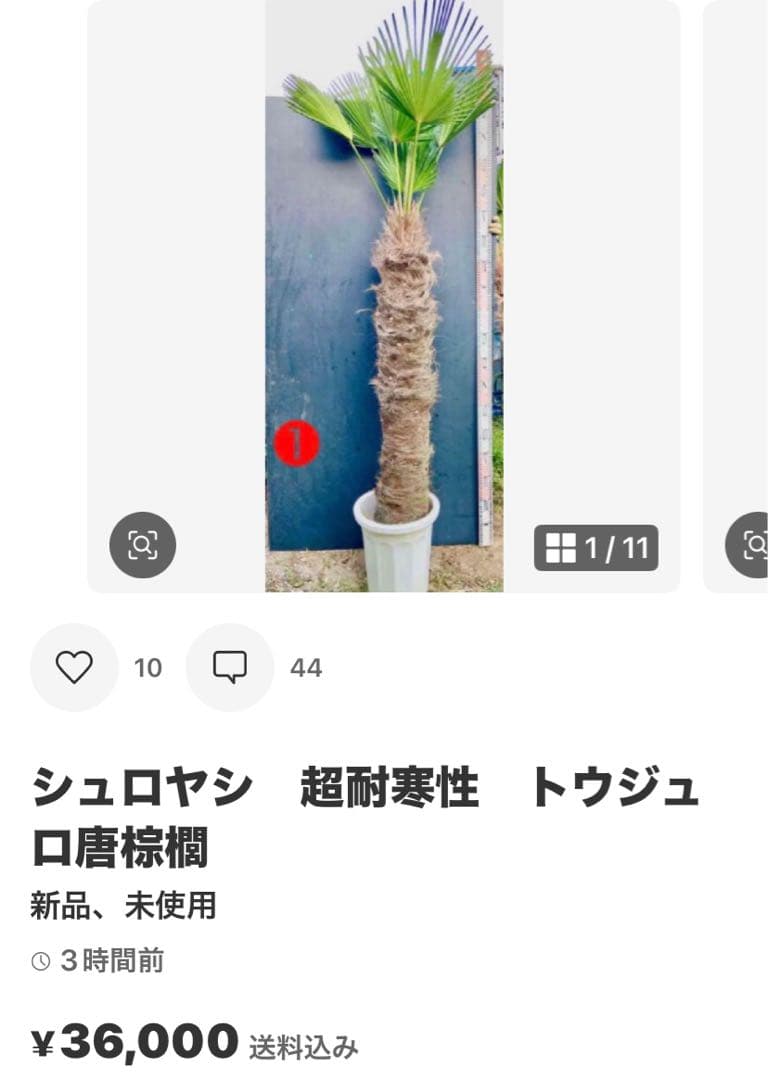Like this palm tree listing
This screenshot has height=1080, width=768.
pyautogui.click(x=74, y=667)
